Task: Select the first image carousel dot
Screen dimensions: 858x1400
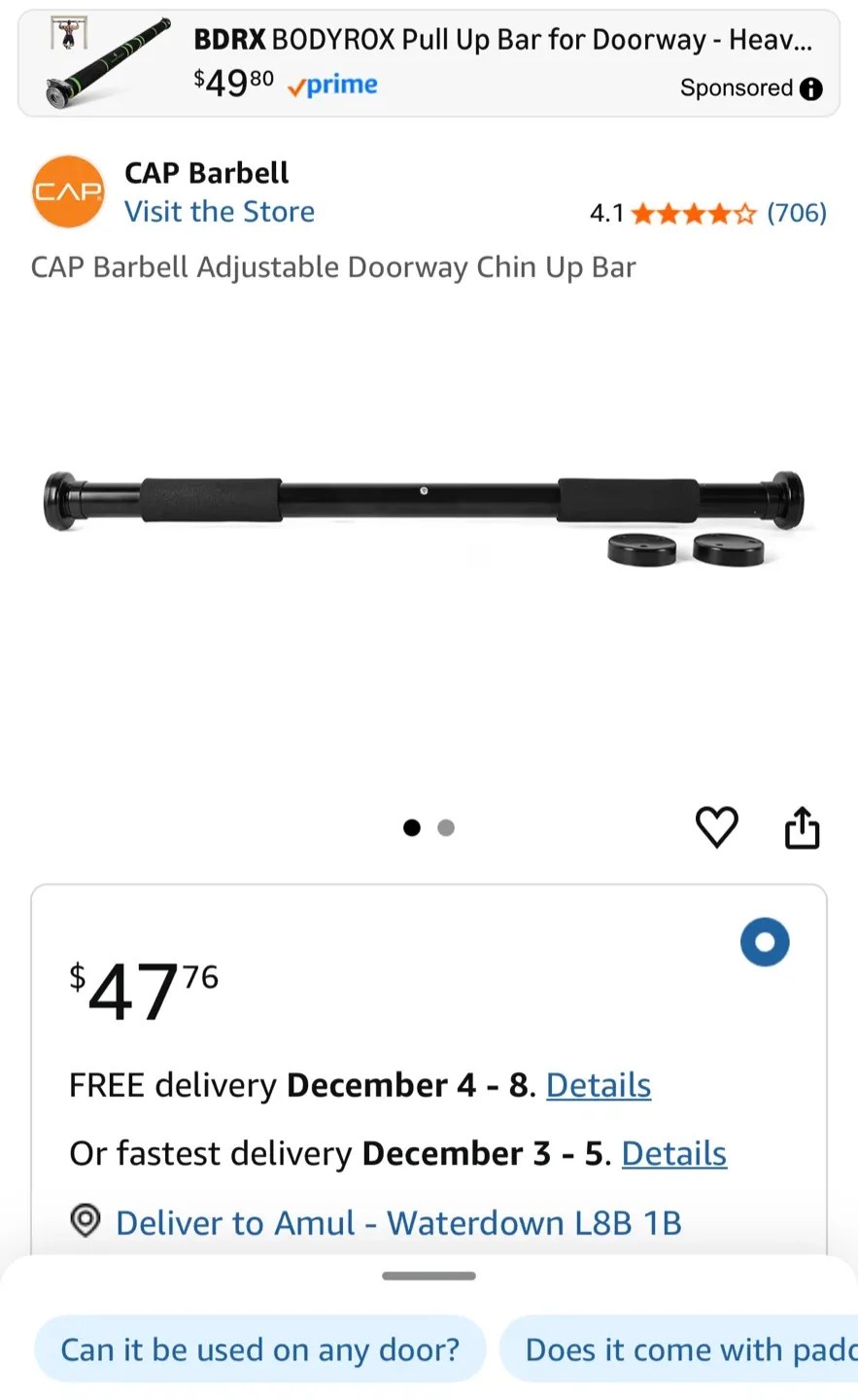Action: pyautogui.click(x=412, y=827)
